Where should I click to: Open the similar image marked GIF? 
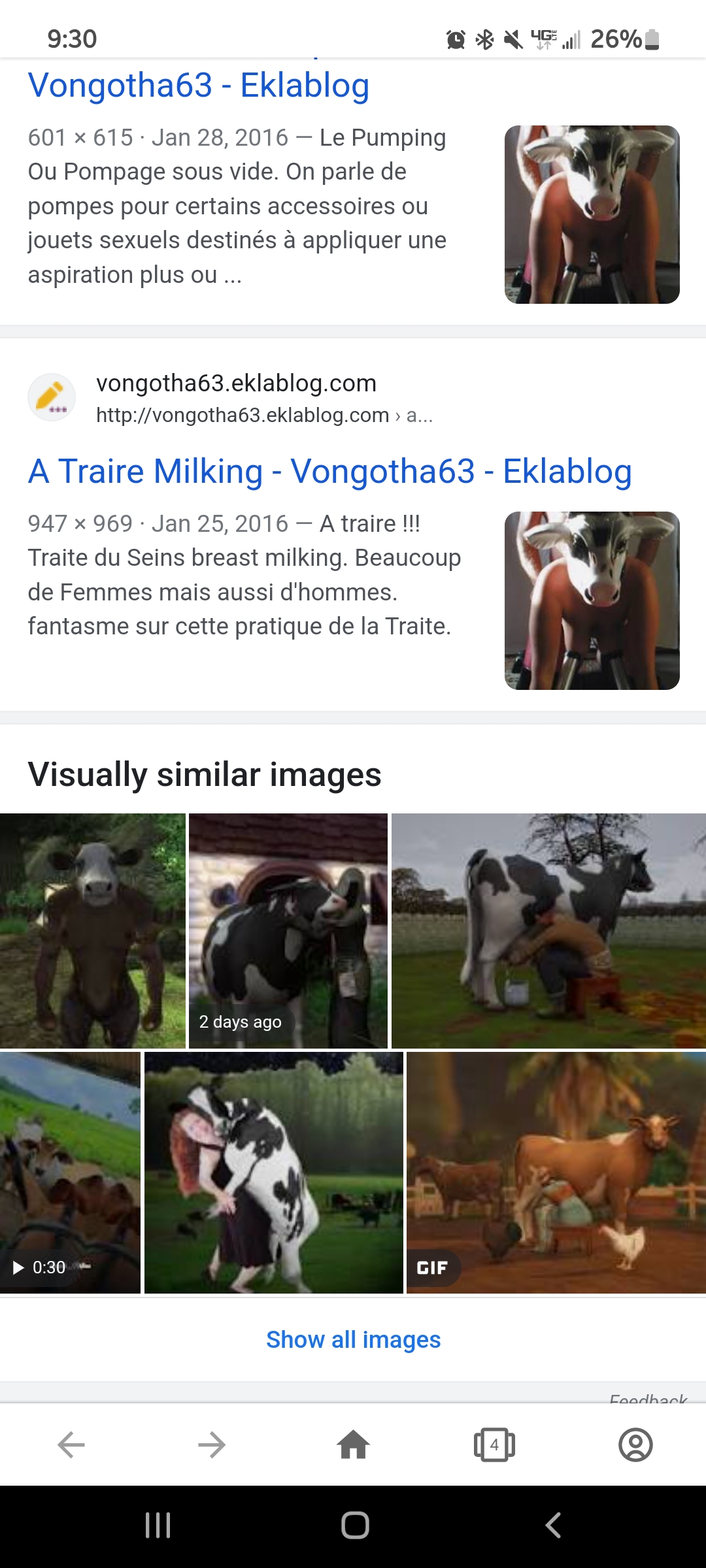(x=556, y=1172)
